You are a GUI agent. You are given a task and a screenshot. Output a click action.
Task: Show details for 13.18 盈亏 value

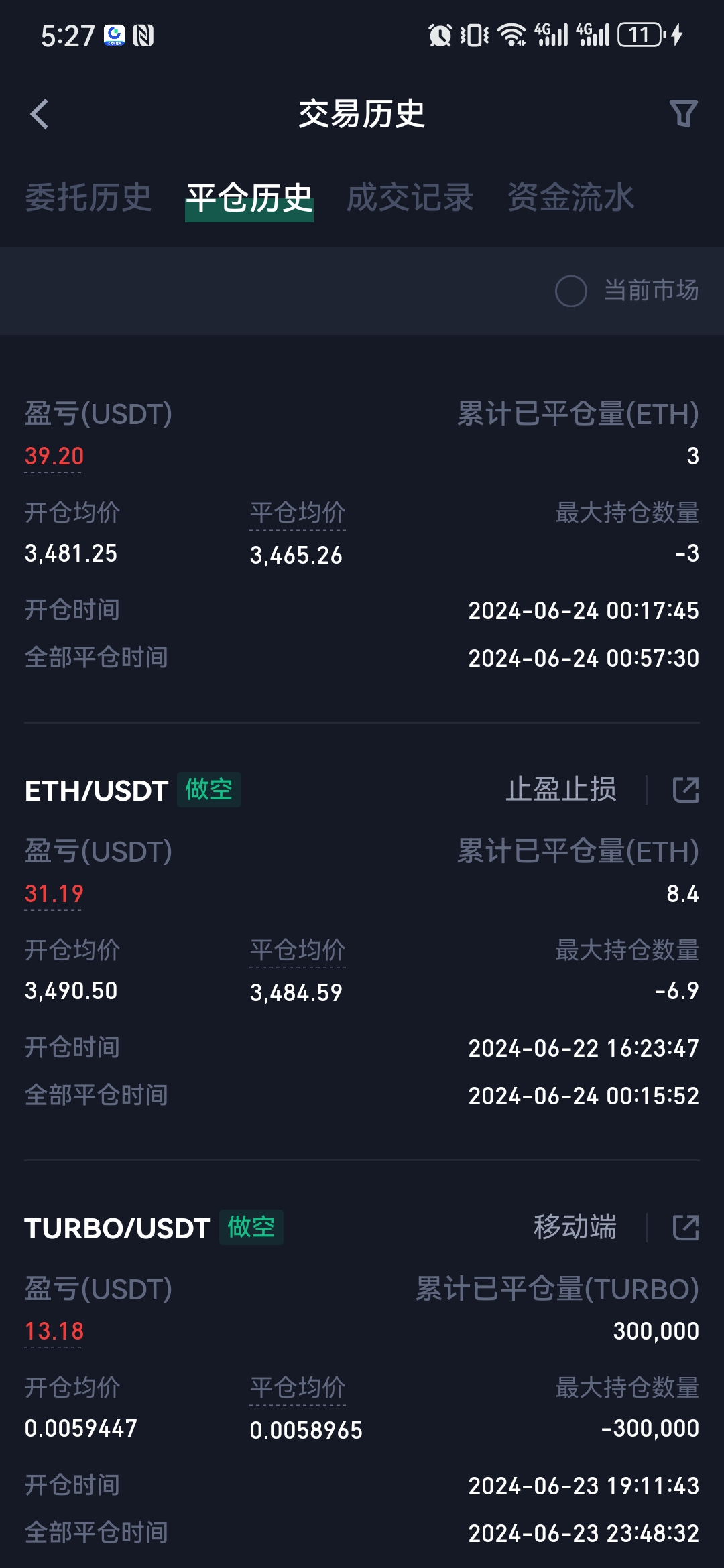(x=54, y=1332)
